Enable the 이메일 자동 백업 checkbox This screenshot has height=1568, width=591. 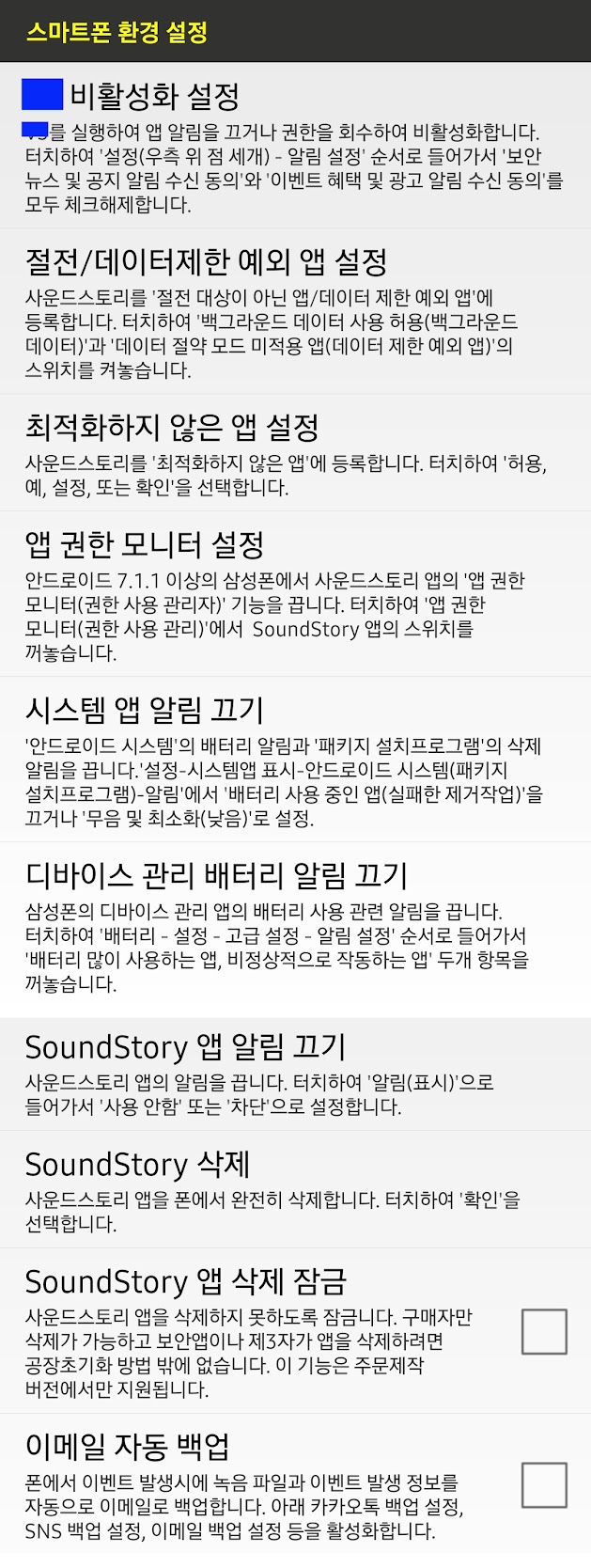[544, 1485]
